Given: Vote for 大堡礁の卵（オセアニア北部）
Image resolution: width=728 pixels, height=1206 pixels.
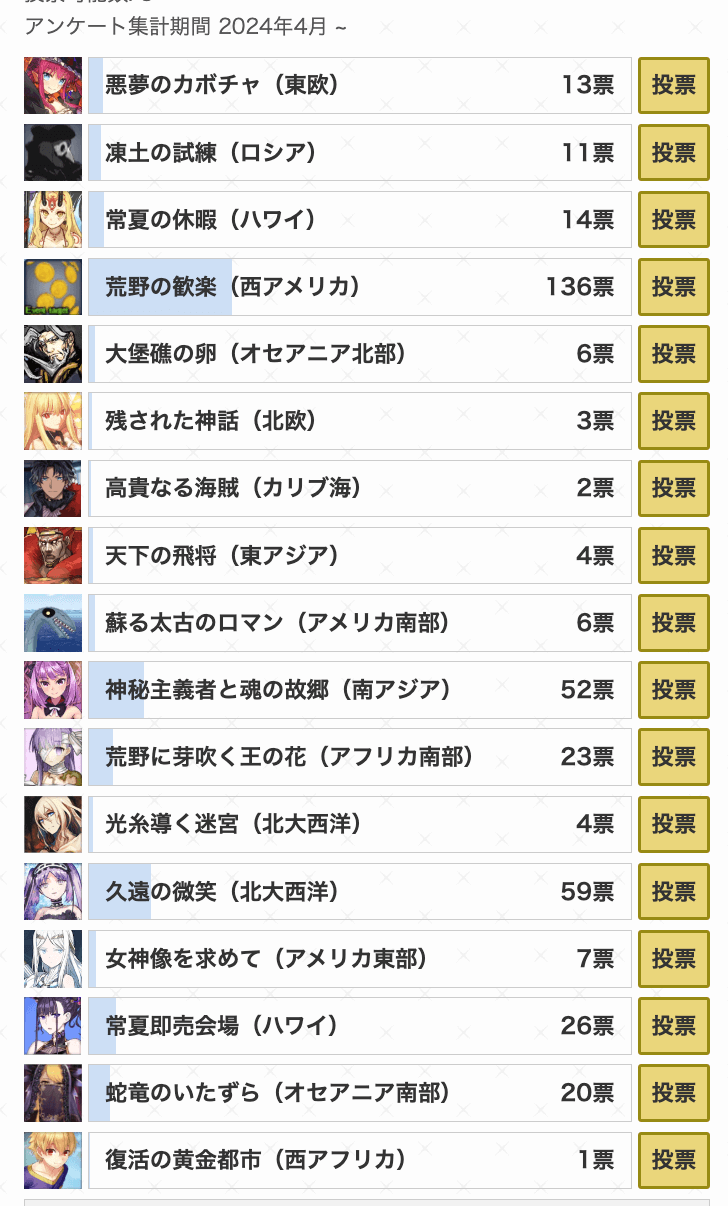Looking at the screenshot, I should (674, 354).
